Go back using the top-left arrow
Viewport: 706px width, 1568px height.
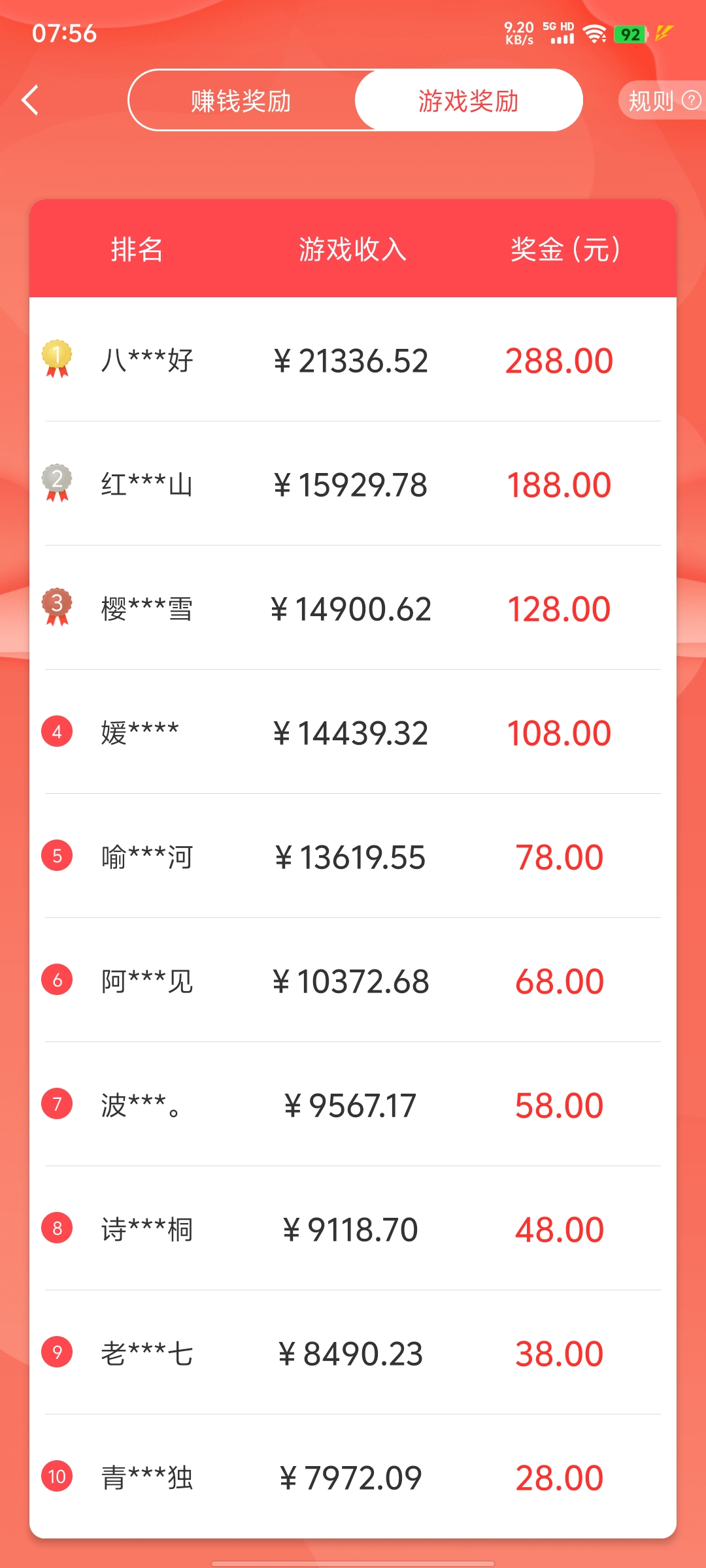pos(30,100)
